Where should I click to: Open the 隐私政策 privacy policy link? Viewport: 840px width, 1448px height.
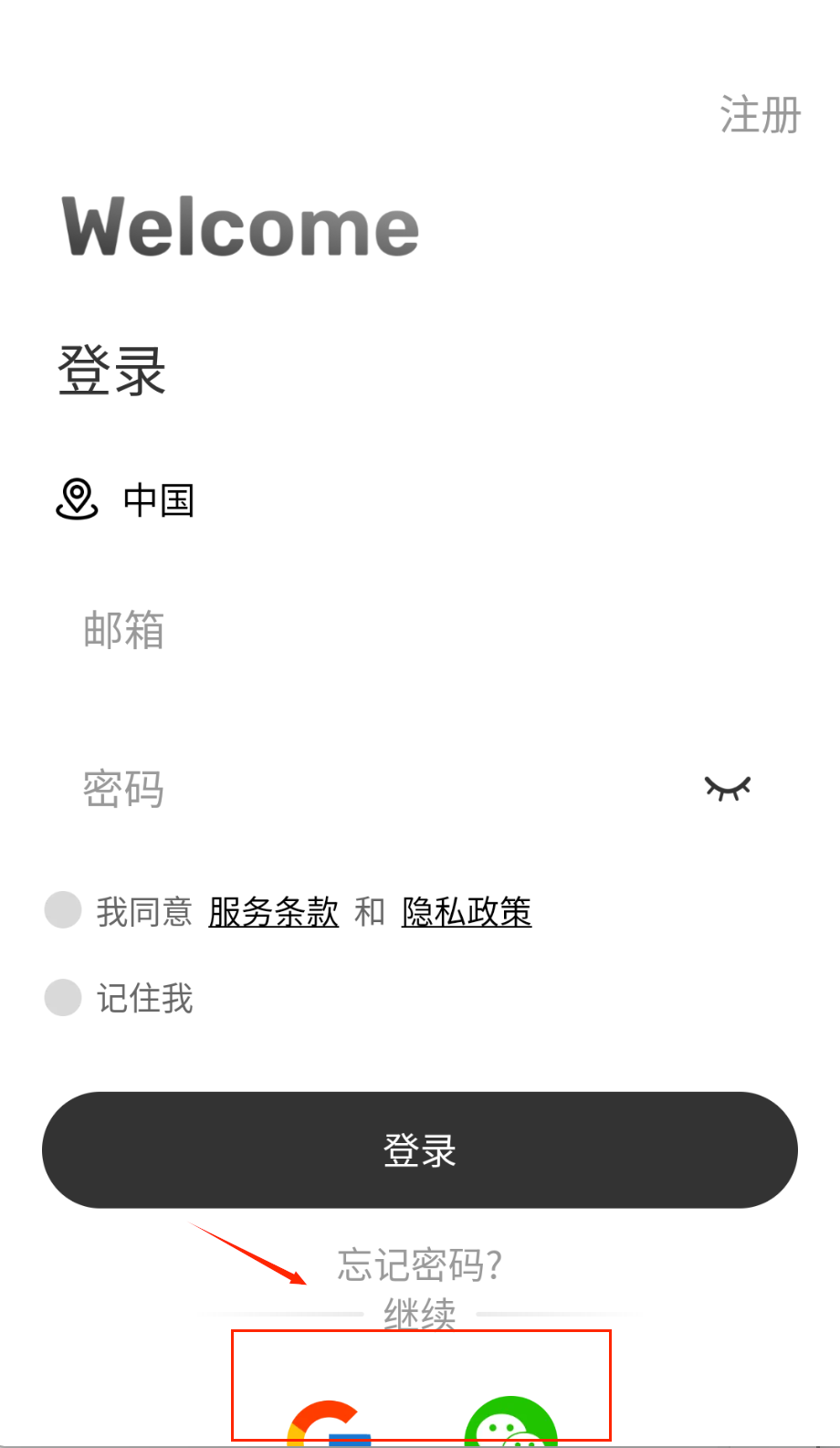[x=467, y=912]
